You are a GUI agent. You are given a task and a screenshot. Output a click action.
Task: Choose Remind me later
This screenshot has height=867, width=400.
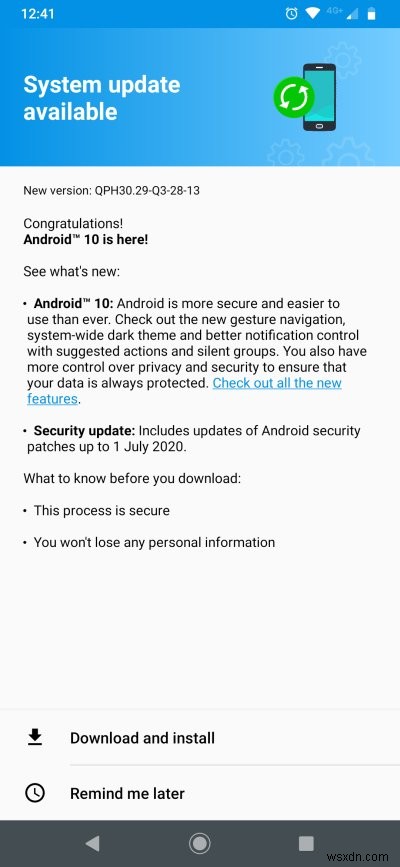pyautogui.click(x=200, y=793)
